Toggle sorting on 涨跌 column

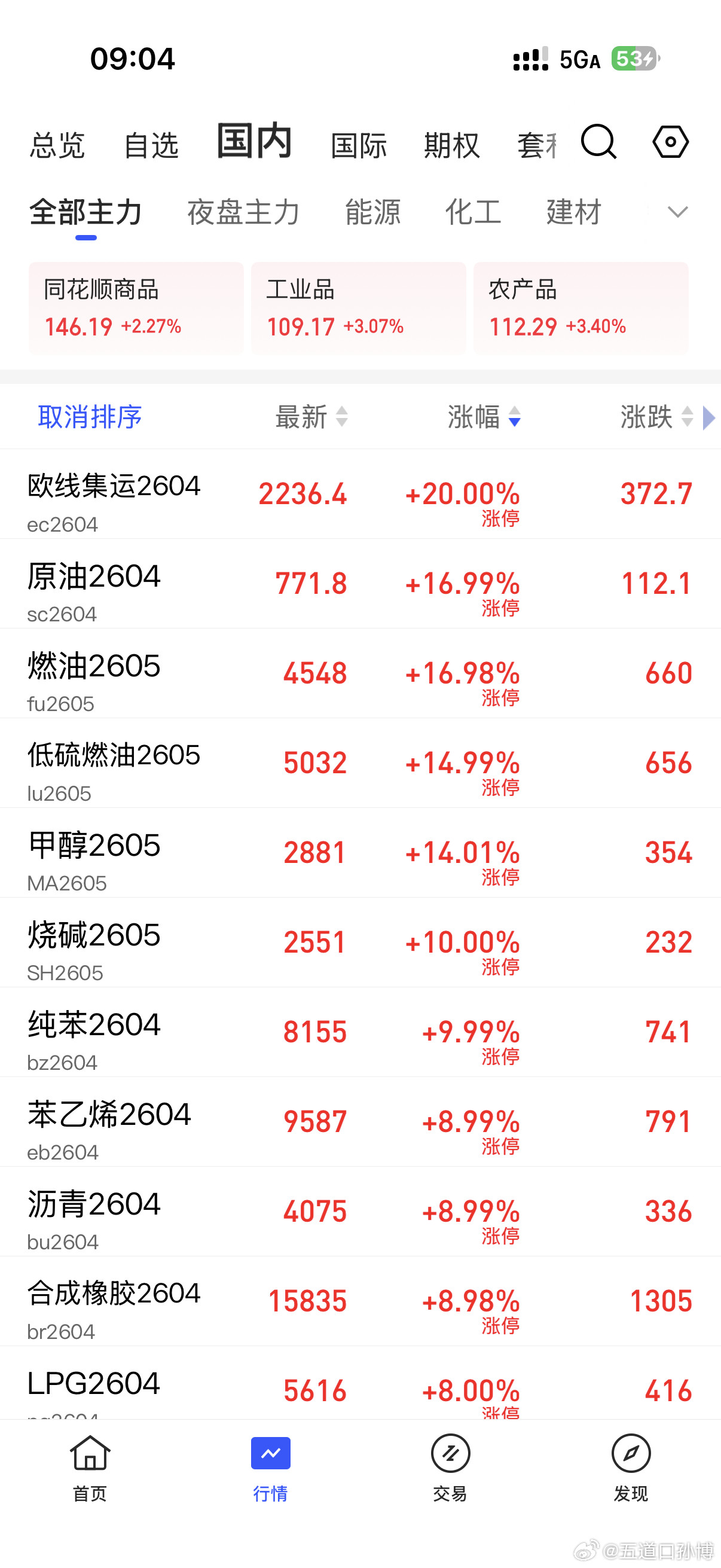(654, 418)
